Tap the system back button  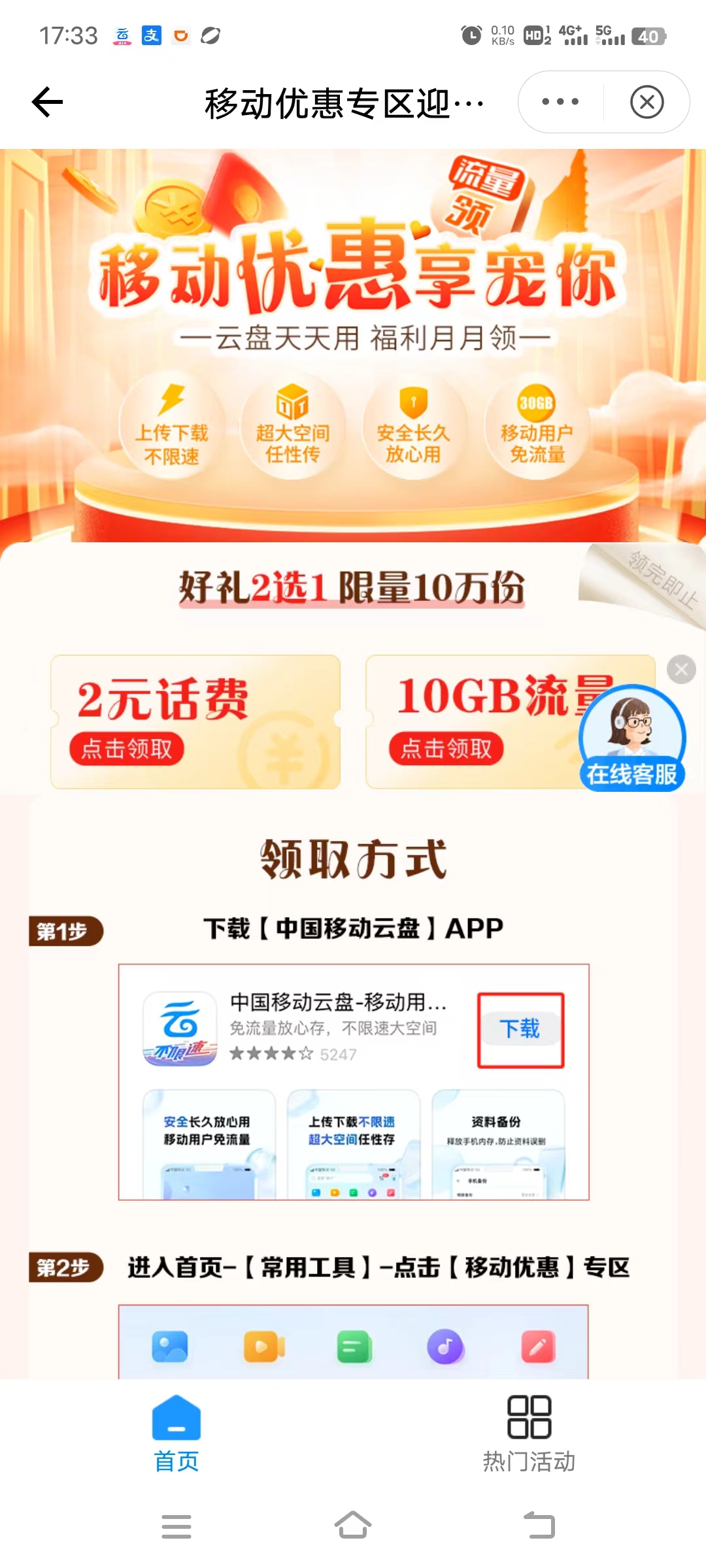pos(539,1526)
